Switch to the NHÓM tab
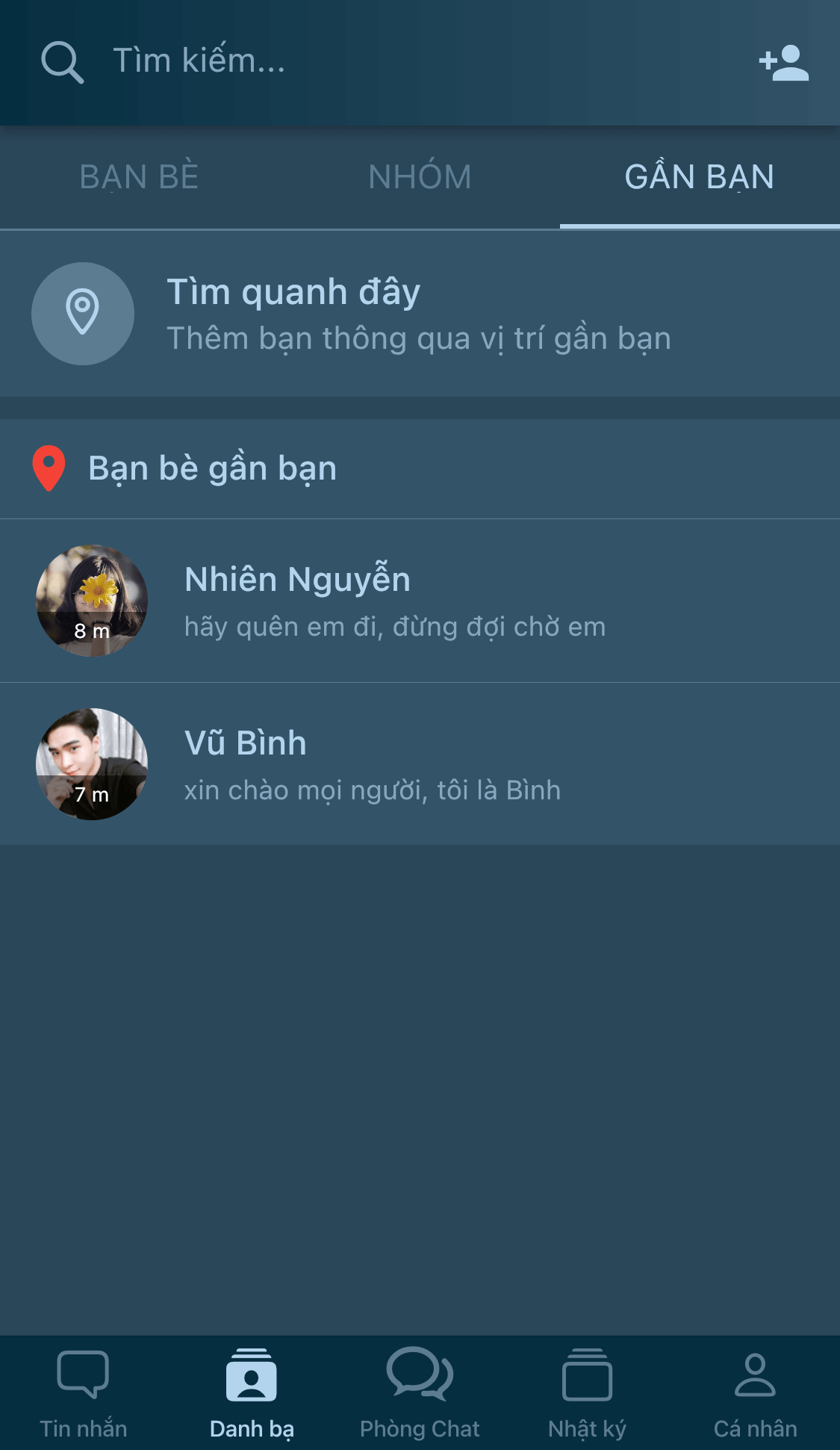This screenshot has height=1450, width=840. coord(420,177)
